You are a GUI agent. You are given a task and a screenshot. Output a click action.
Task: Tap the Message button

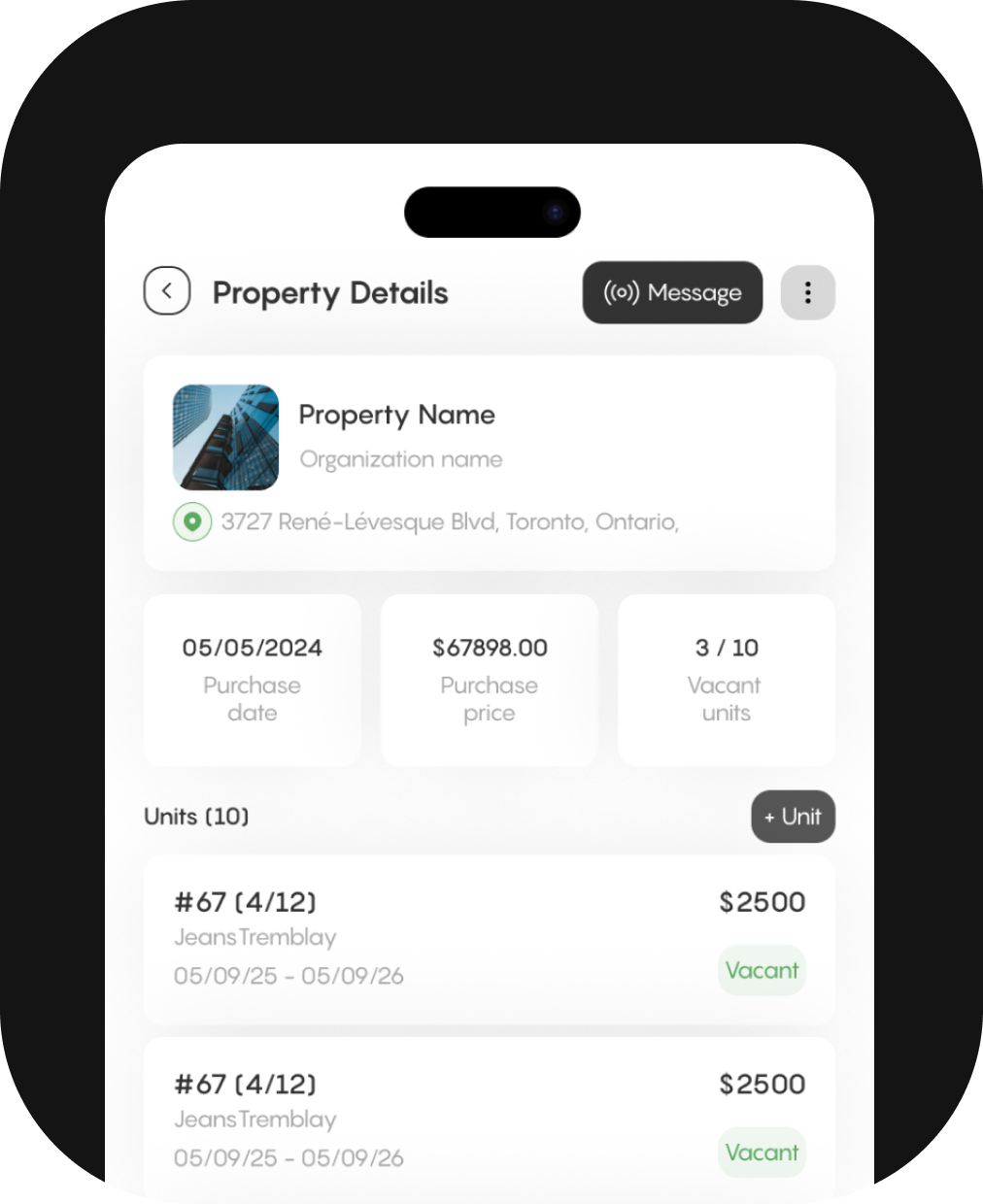pos(672,292)
